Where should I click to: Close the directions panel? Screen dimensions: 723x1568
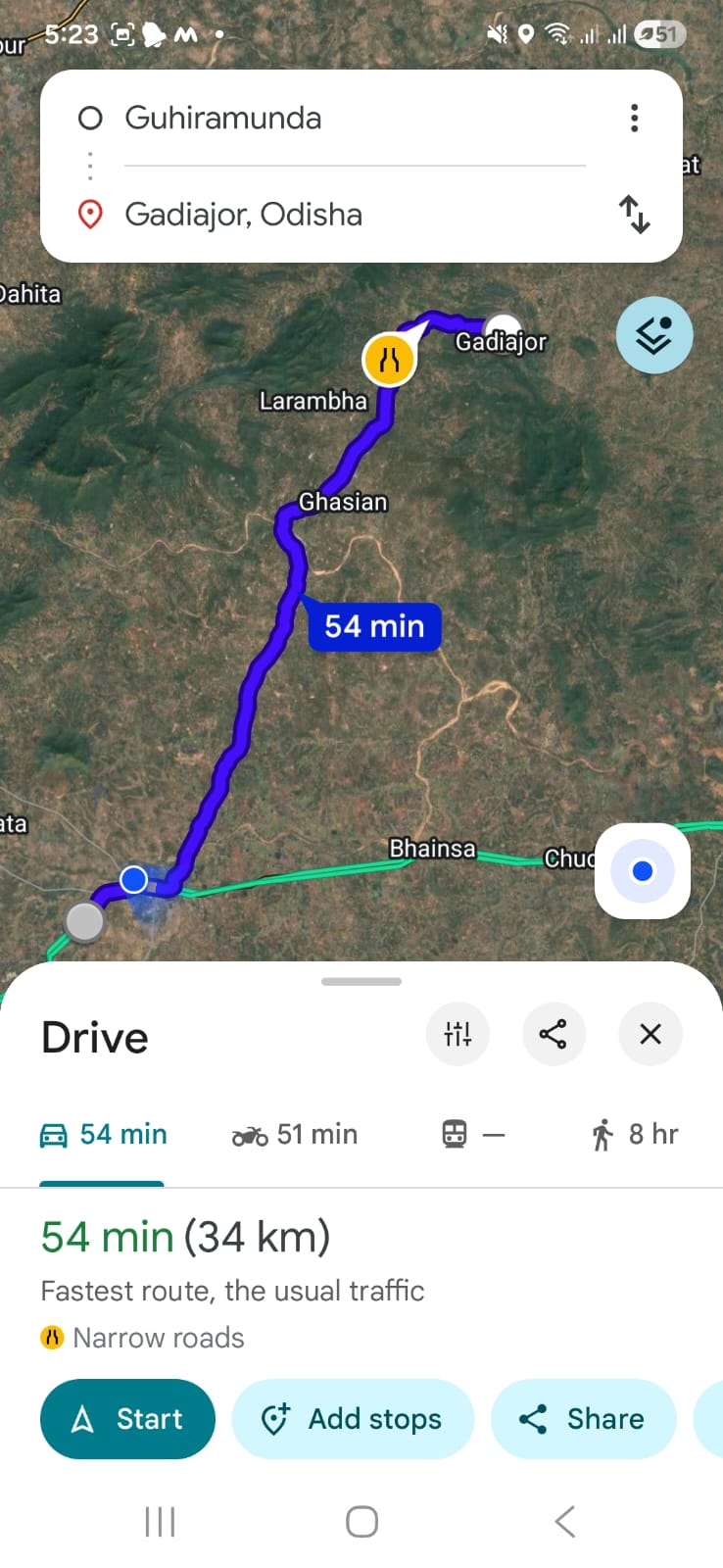pyautogui.click(x=651, y=1034)
